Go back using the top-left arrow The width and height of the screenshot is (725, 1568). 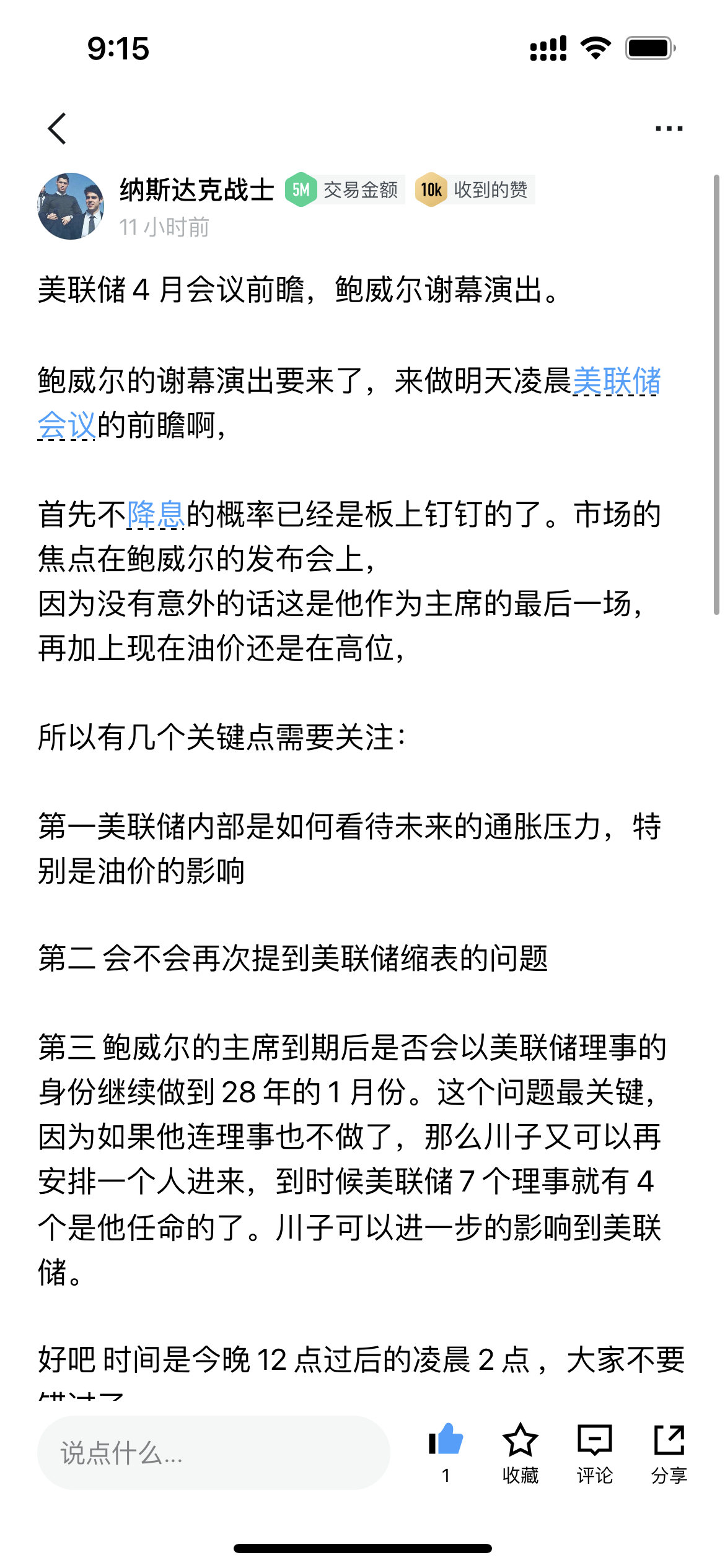[57, 129]
